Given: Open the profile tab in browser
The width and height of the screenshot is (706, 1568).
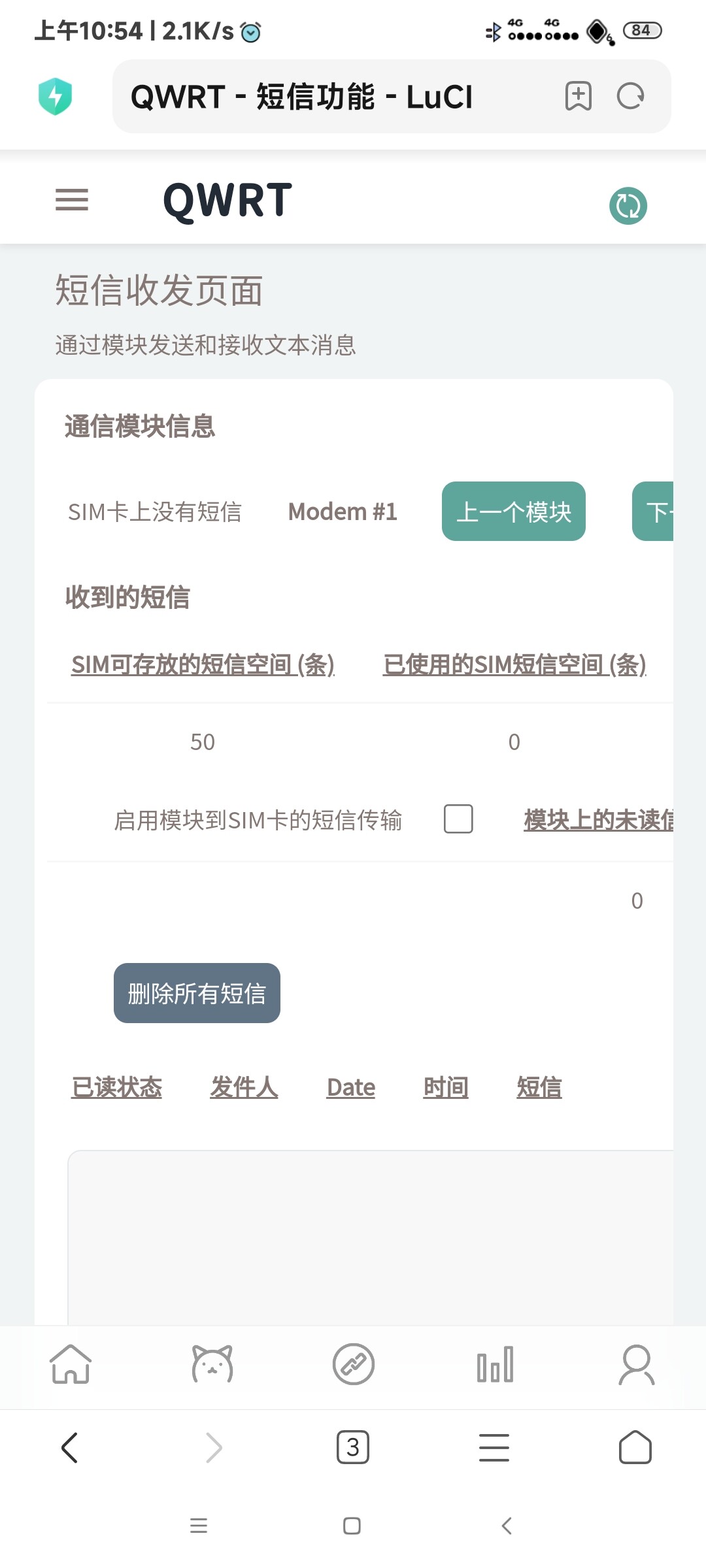Looking at the screenshot, I should tap(636, 1364).
